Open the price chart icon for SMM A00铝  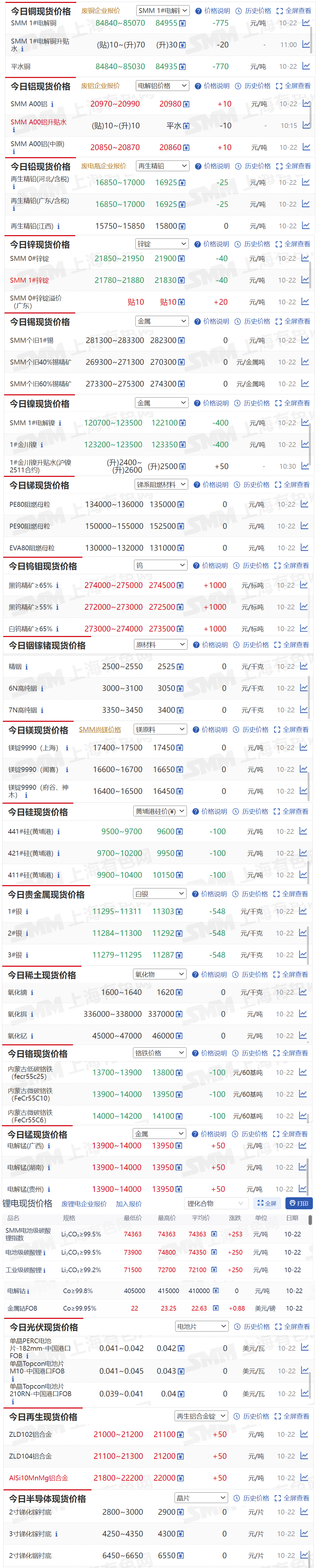[306, 104]
